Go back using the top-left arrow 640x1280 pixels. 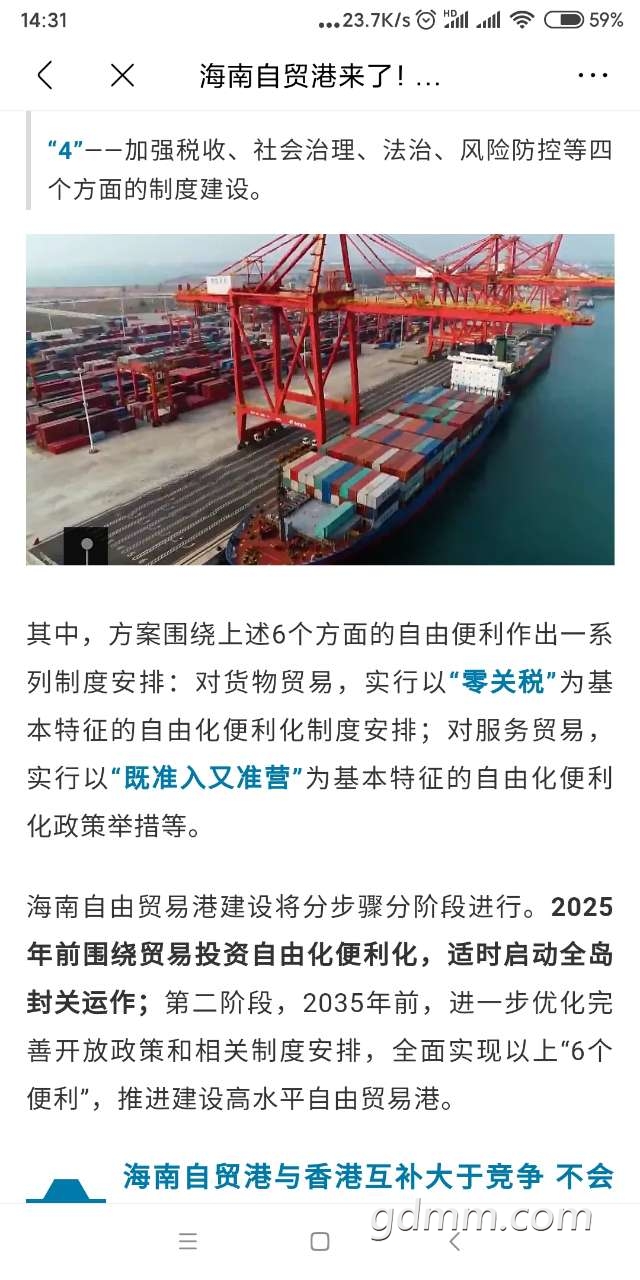pyautogui.click(x=45, y=75)
